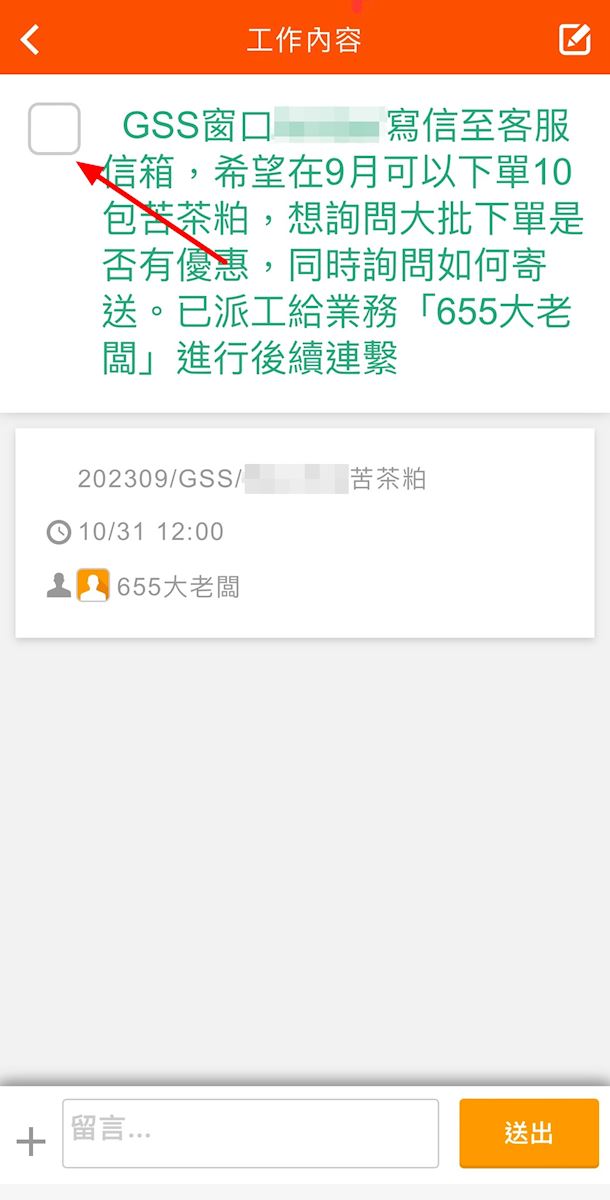Tap the plus icon to add an attachment

click(31, 1141)
